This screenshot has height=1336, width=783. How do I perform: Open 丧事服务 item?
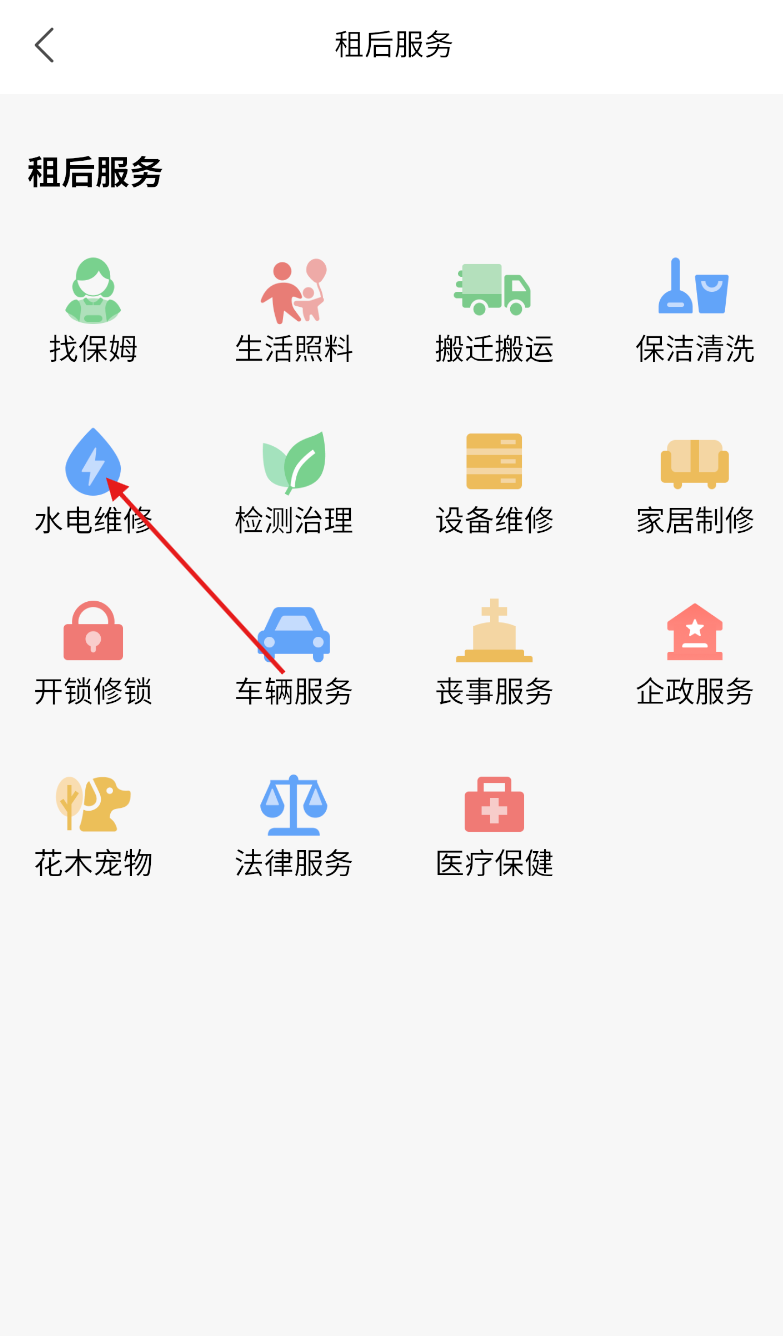click(494, 653)
